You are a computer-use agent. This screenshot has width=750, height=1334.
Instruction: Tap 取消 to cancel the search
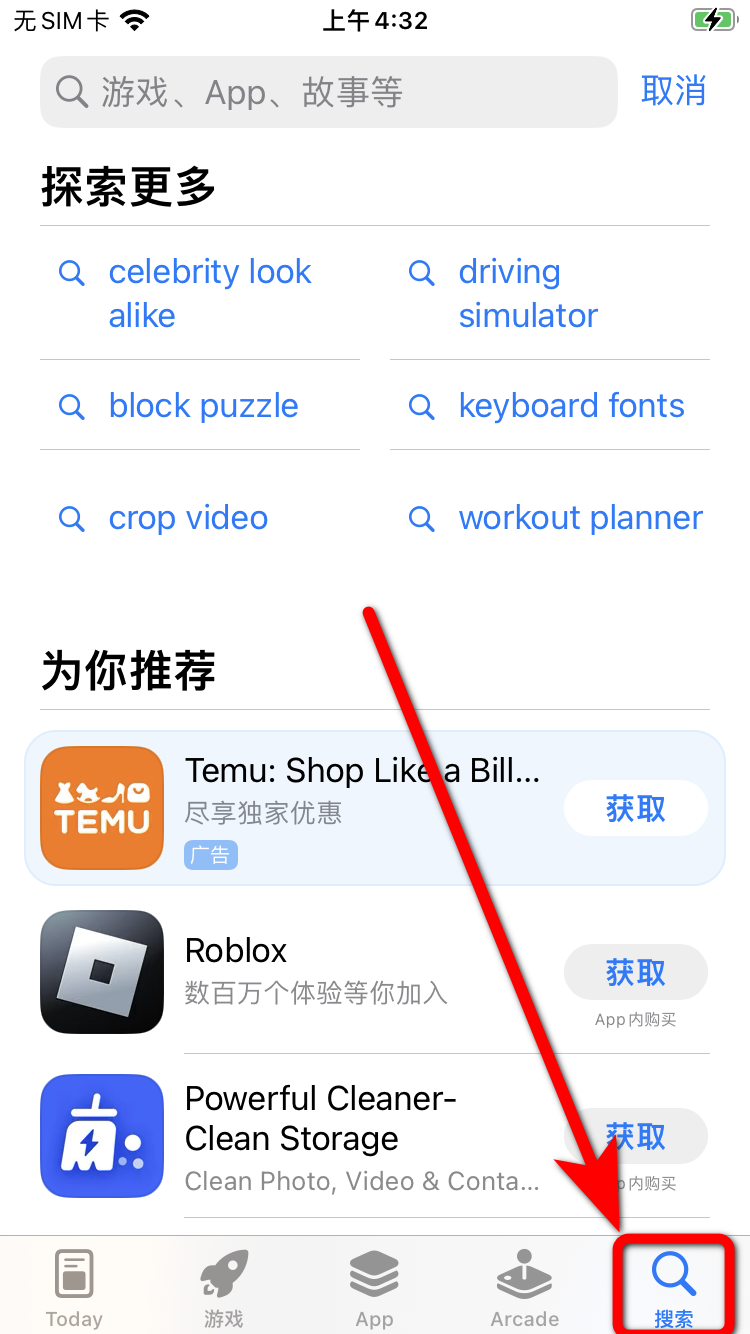(673, 91)
